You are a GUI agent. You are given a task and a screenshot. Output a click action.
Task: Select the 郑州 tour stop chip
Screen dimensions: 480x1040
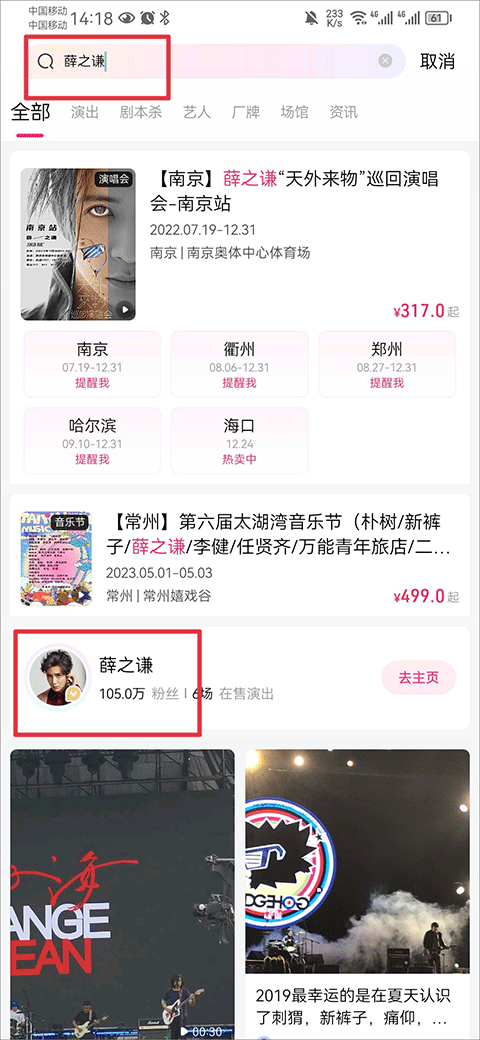[387, 364]
